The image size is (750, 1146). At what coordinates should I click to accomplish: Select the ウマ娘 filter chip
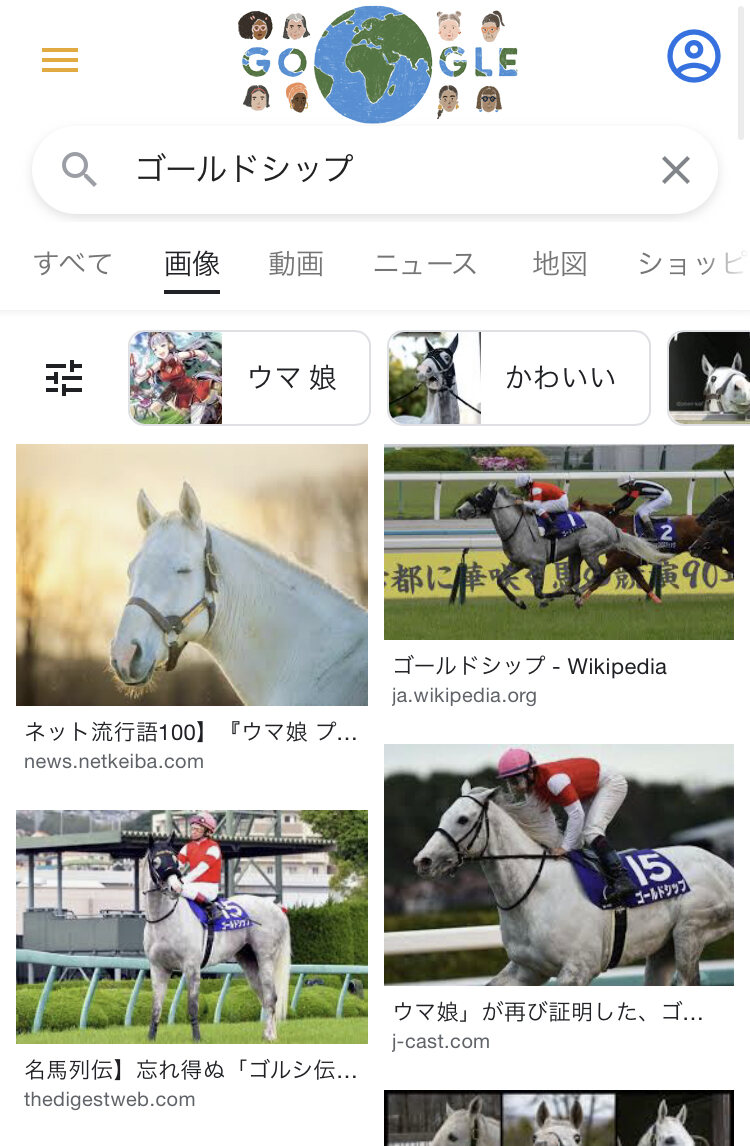[249, 378]
